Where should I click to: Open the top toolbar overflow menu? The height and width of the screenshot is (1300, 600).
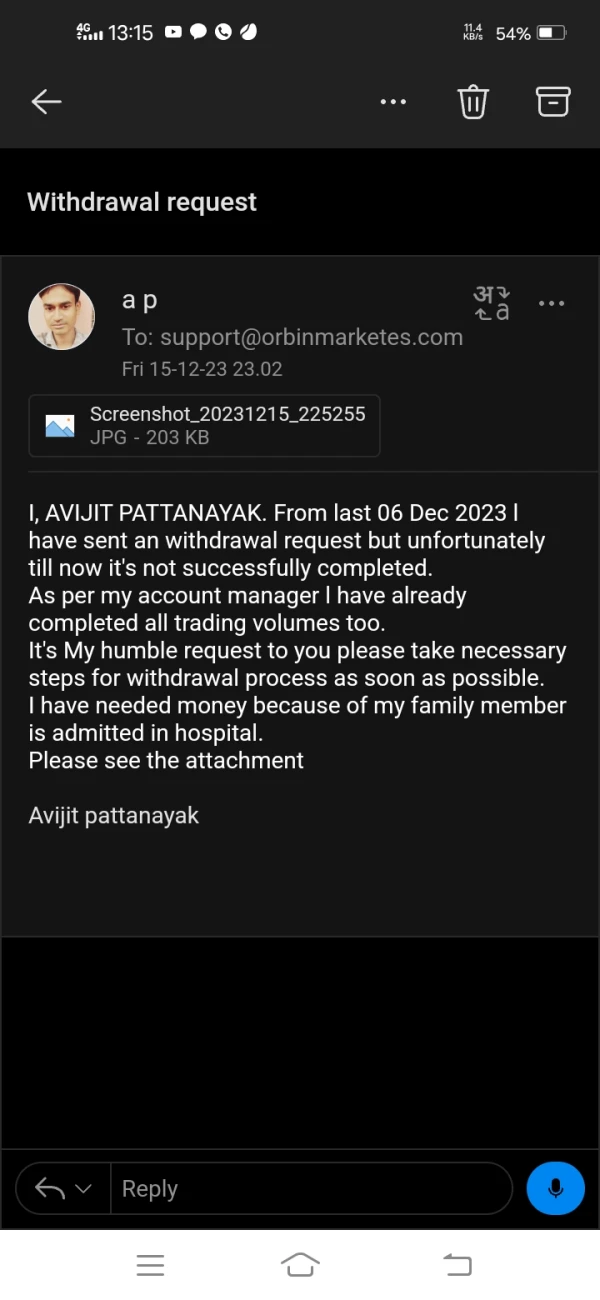coord(393,101)
